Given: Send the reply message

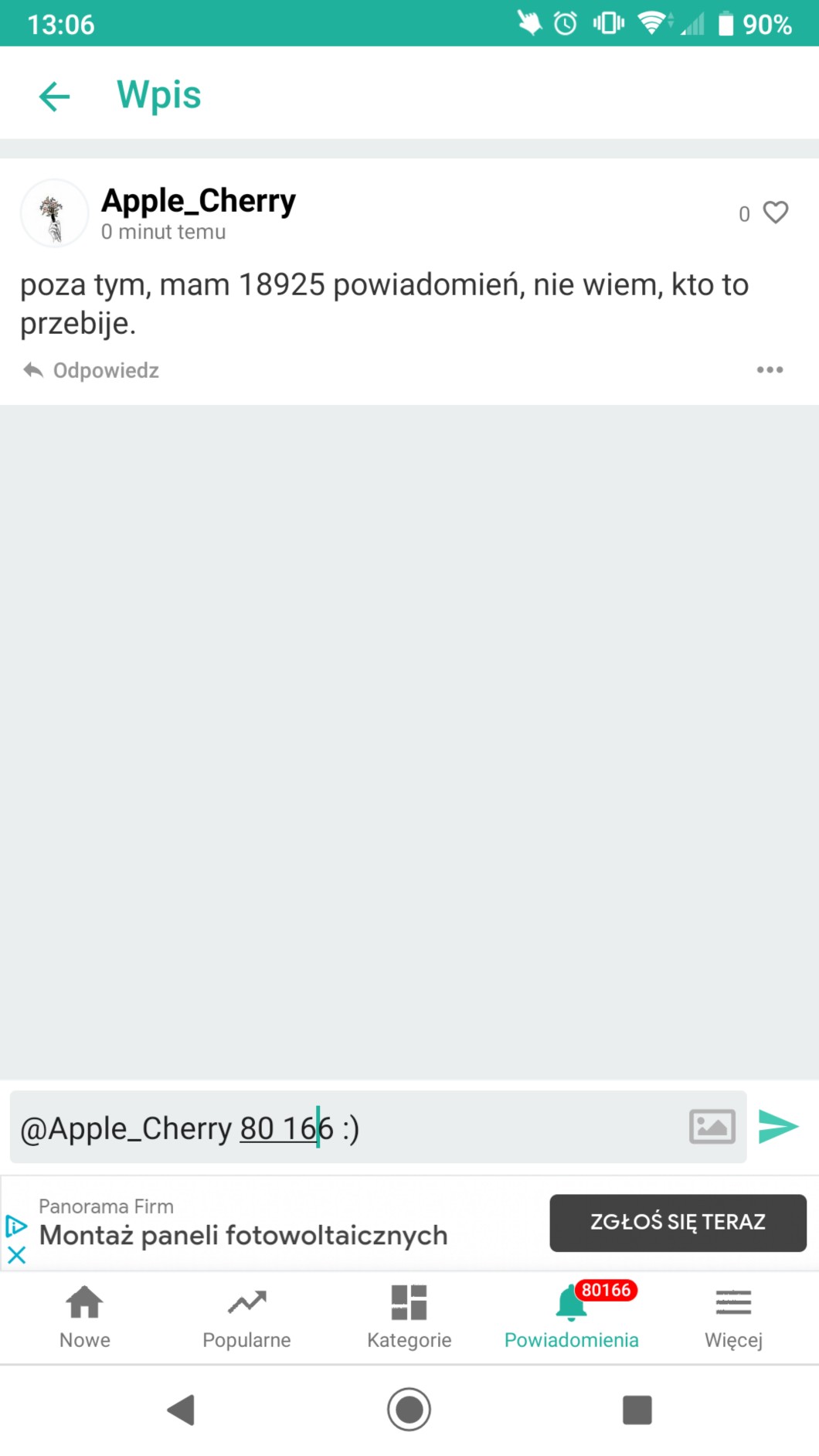Looking at the screenshot, I should tap(778, 1127).
